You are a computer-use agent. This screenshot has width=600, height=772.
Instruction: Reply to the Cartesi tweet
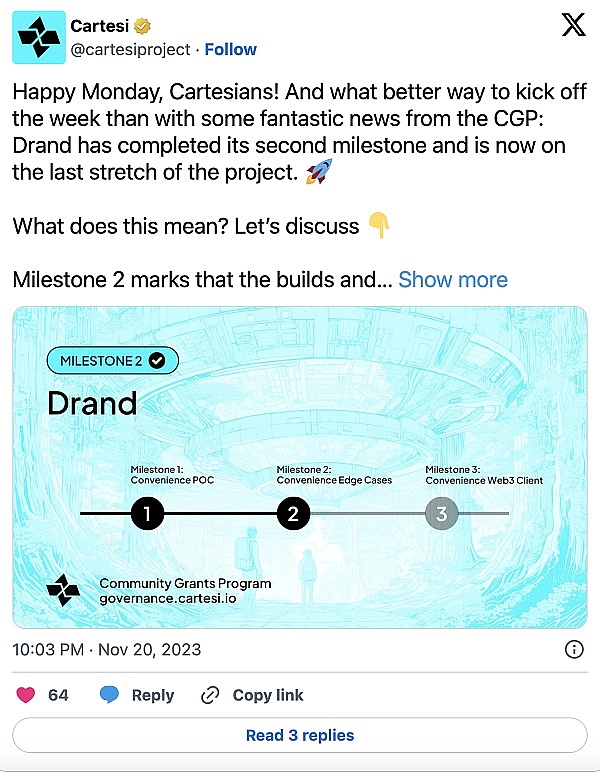[137, 695]
